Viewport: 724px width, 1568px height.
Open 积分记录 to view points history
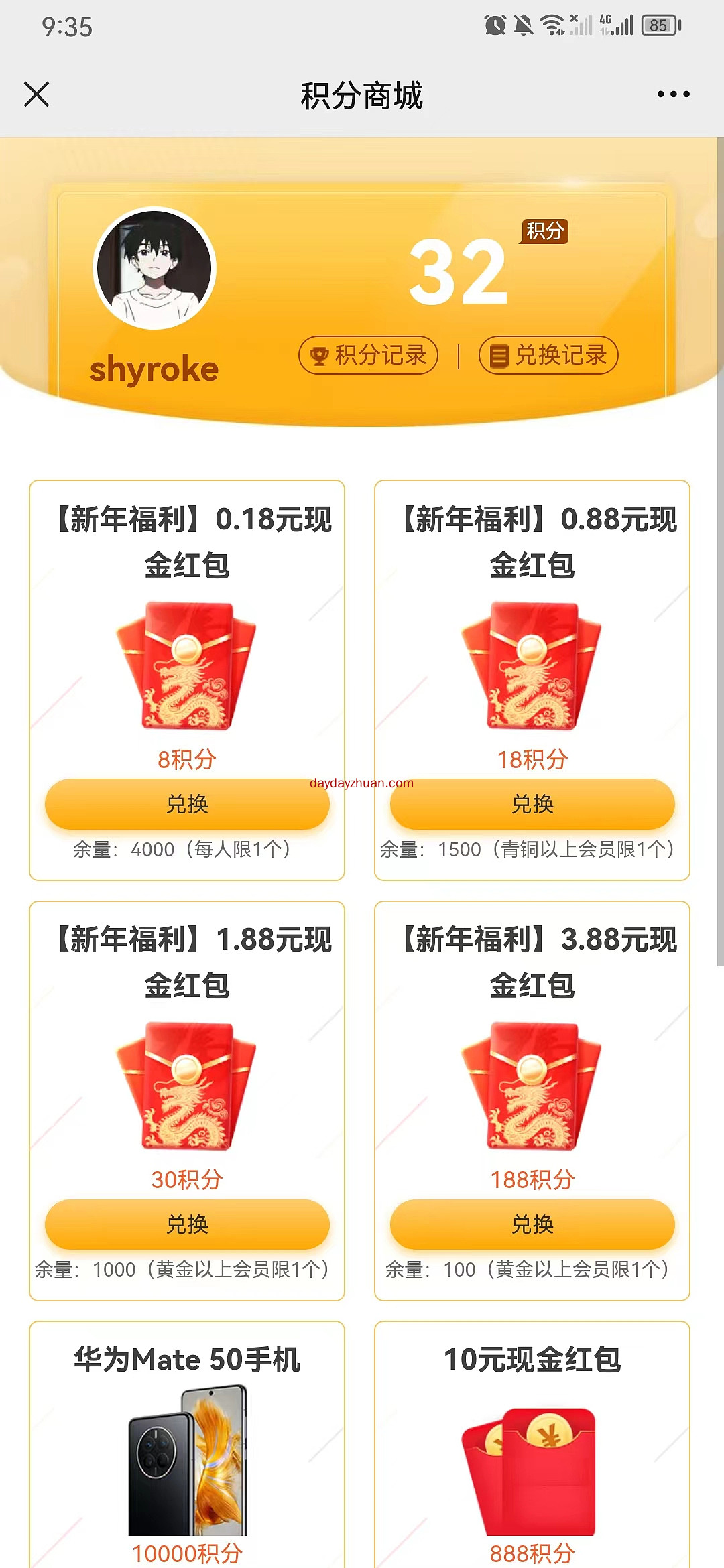click(369, 355)
